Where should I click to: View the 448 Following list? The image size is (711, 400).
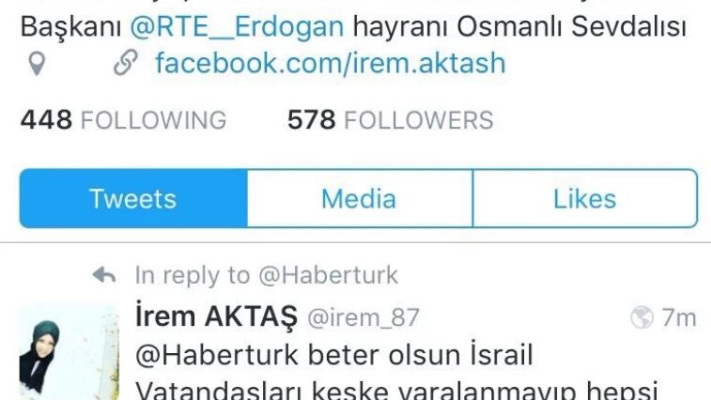(124, 120)
